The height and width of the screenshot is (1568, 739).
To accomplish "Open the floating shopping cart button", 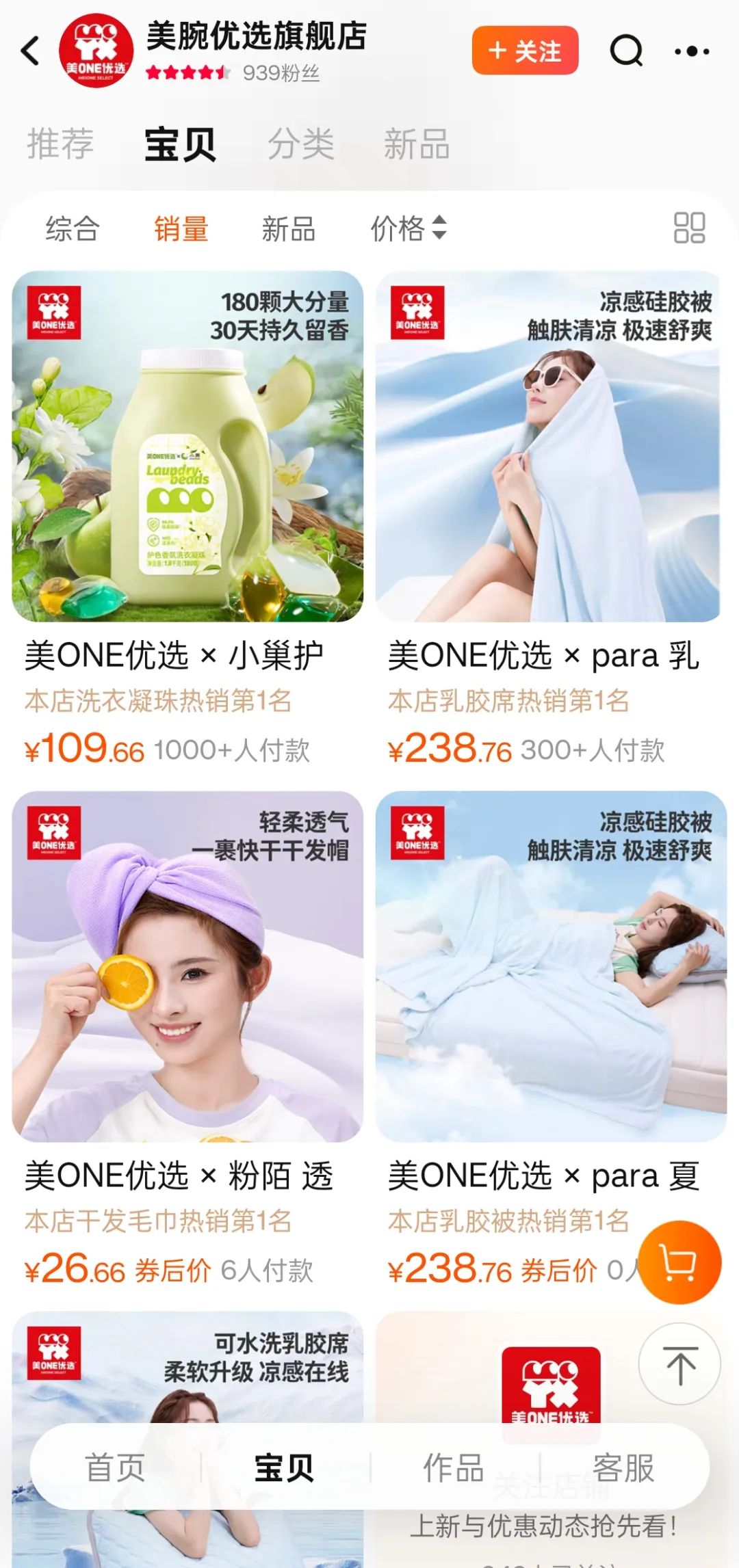I will point(679,1262).
